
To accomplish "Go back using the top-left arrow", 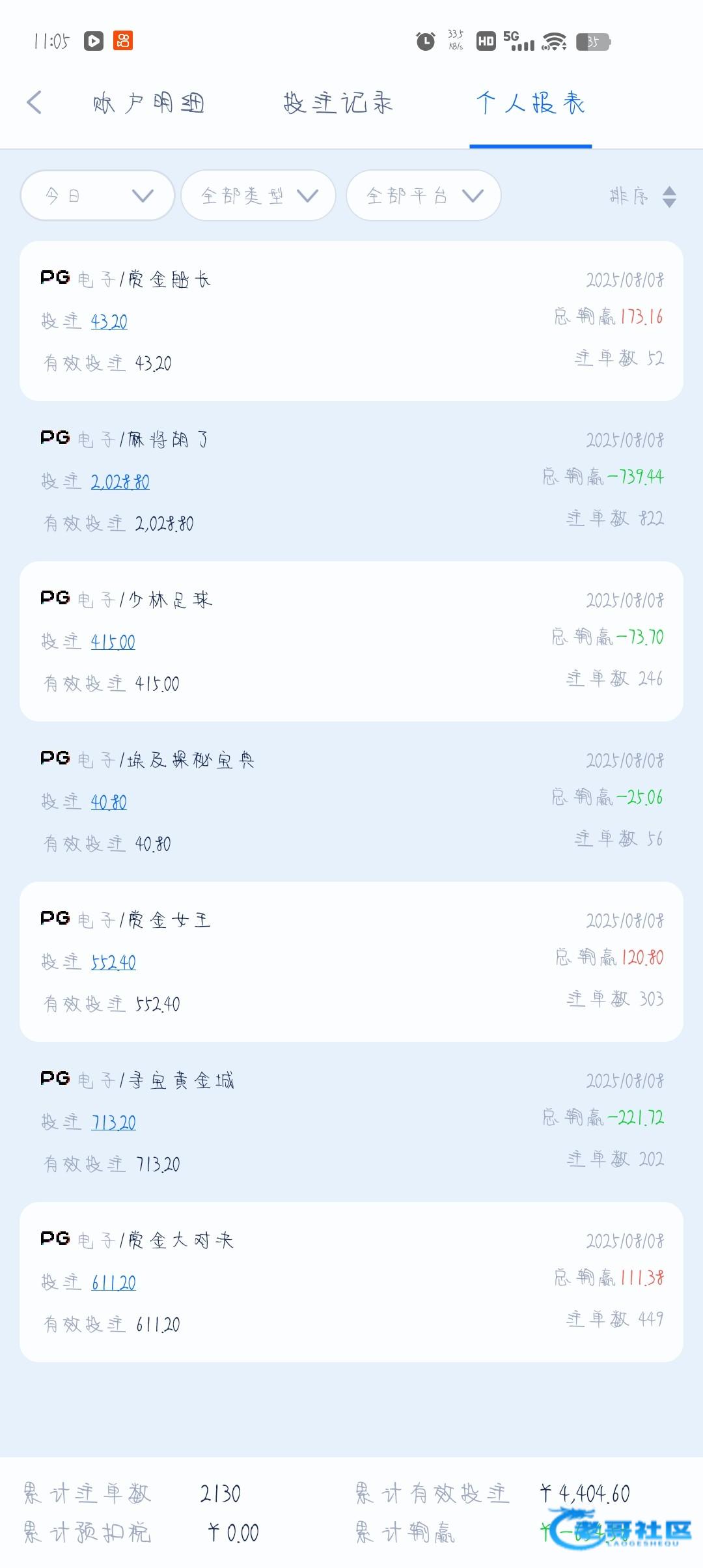I will point(35,102).
